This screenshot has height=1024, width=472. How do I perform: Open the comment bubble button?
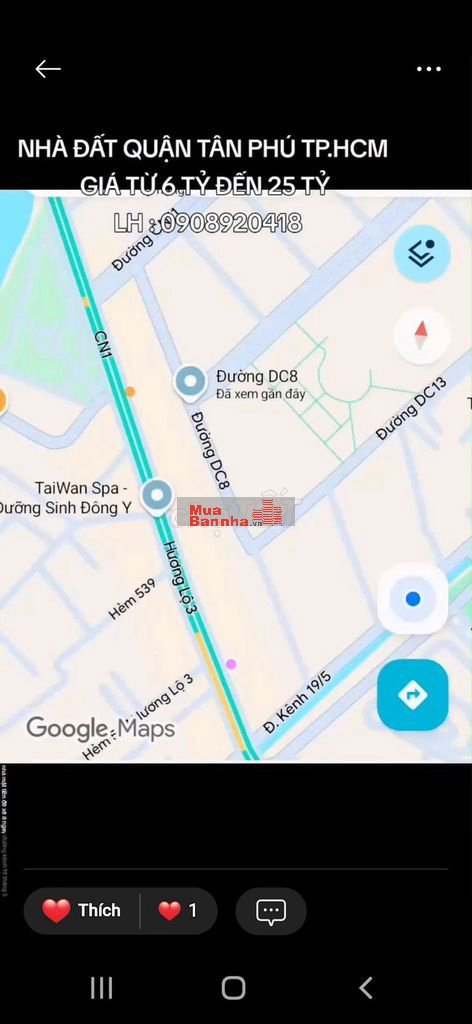coord(271,910)
